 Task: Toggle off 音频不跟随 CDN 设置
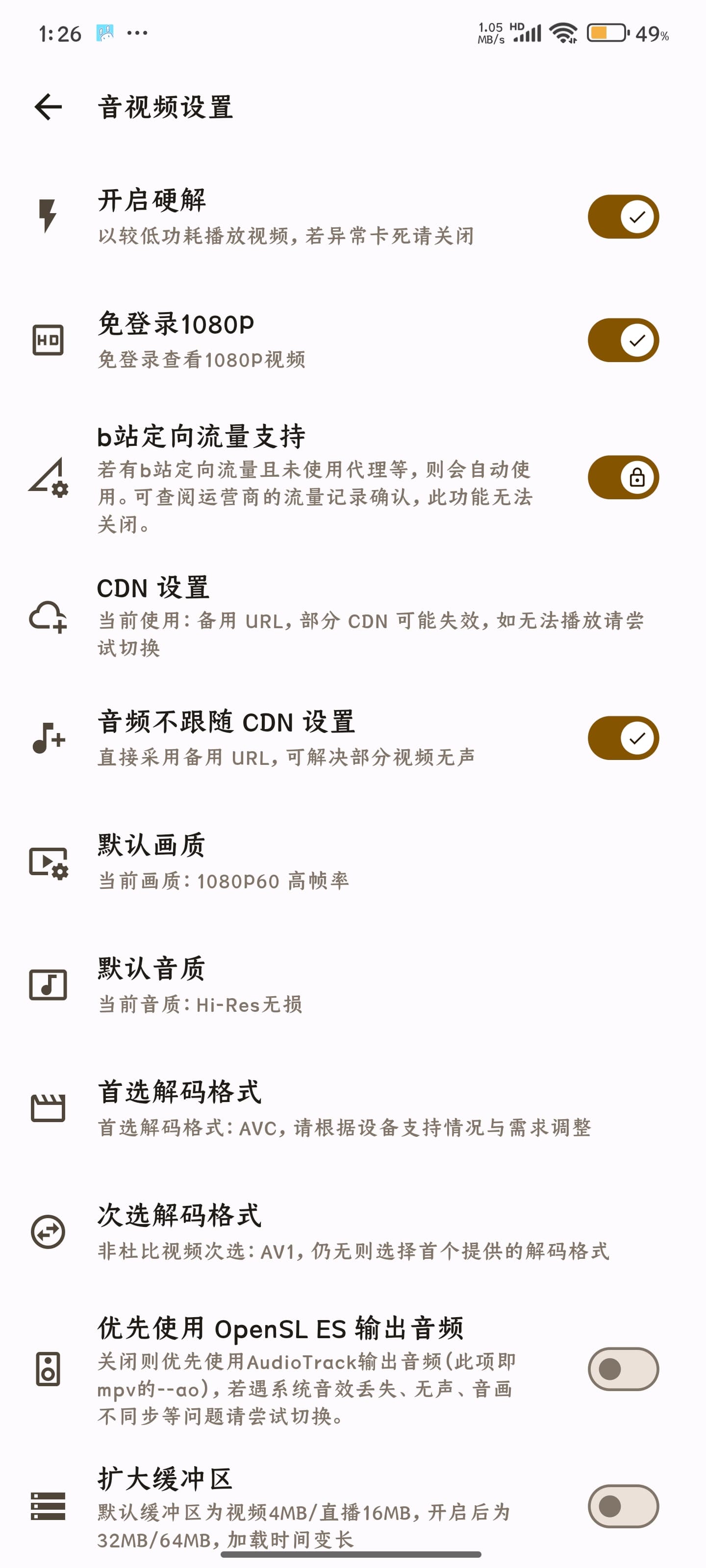[623, 738]
